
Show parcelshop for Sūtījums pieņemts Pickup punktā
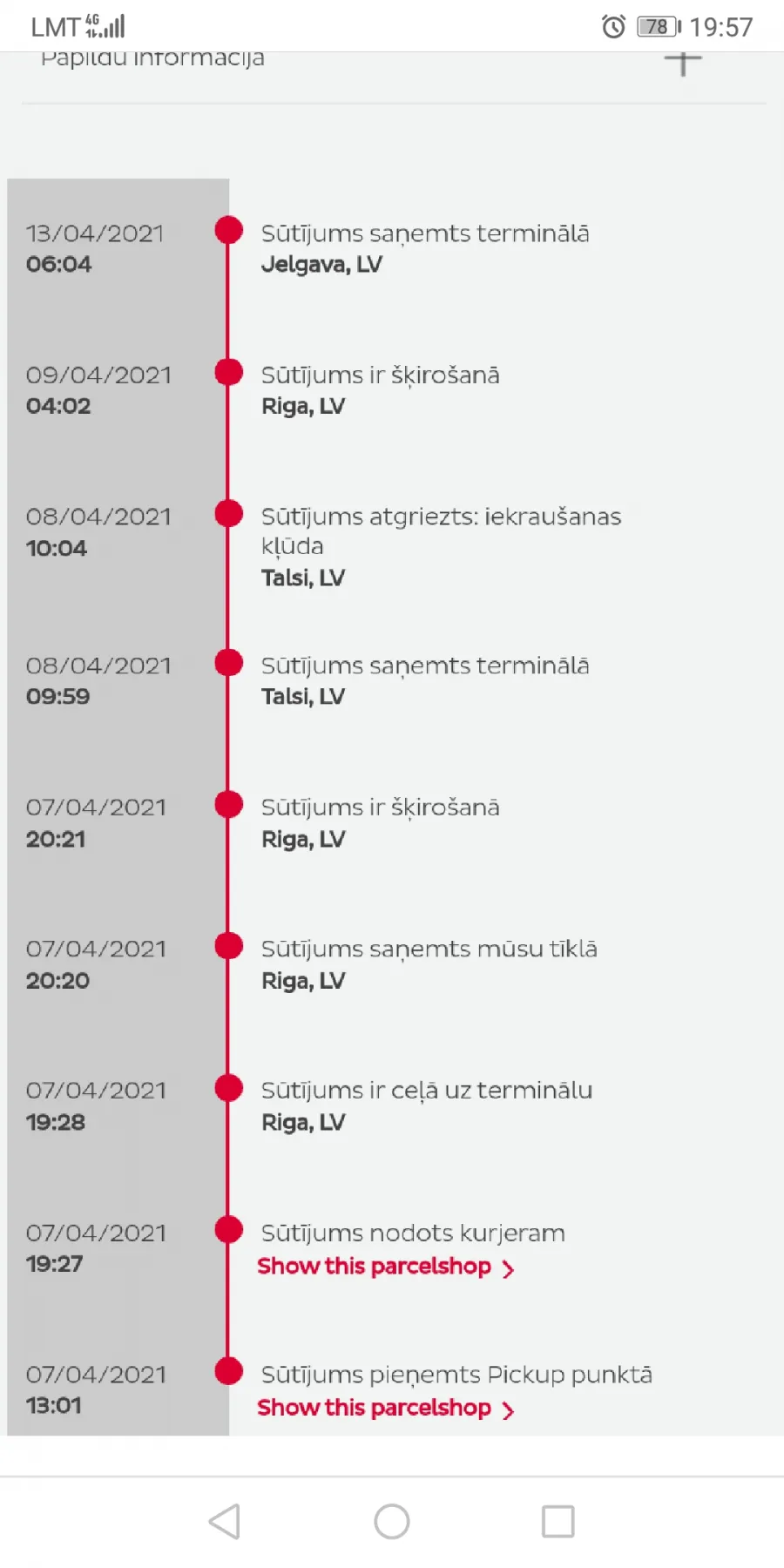385,1408
